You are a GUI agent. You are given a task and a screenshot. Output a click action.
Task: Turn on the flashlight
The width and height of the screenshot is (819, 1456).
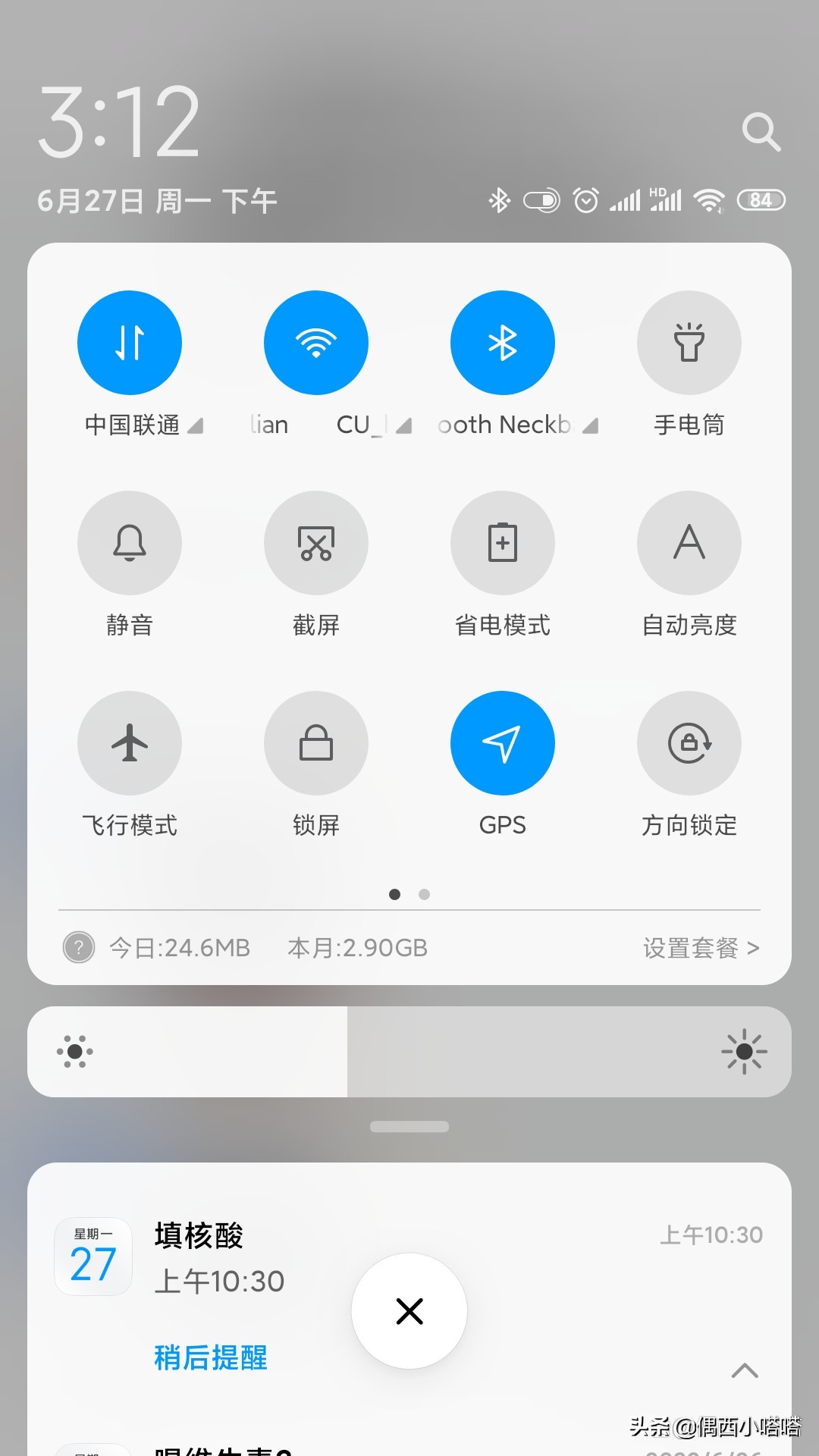pyautogui.click(x=689, y=342)
